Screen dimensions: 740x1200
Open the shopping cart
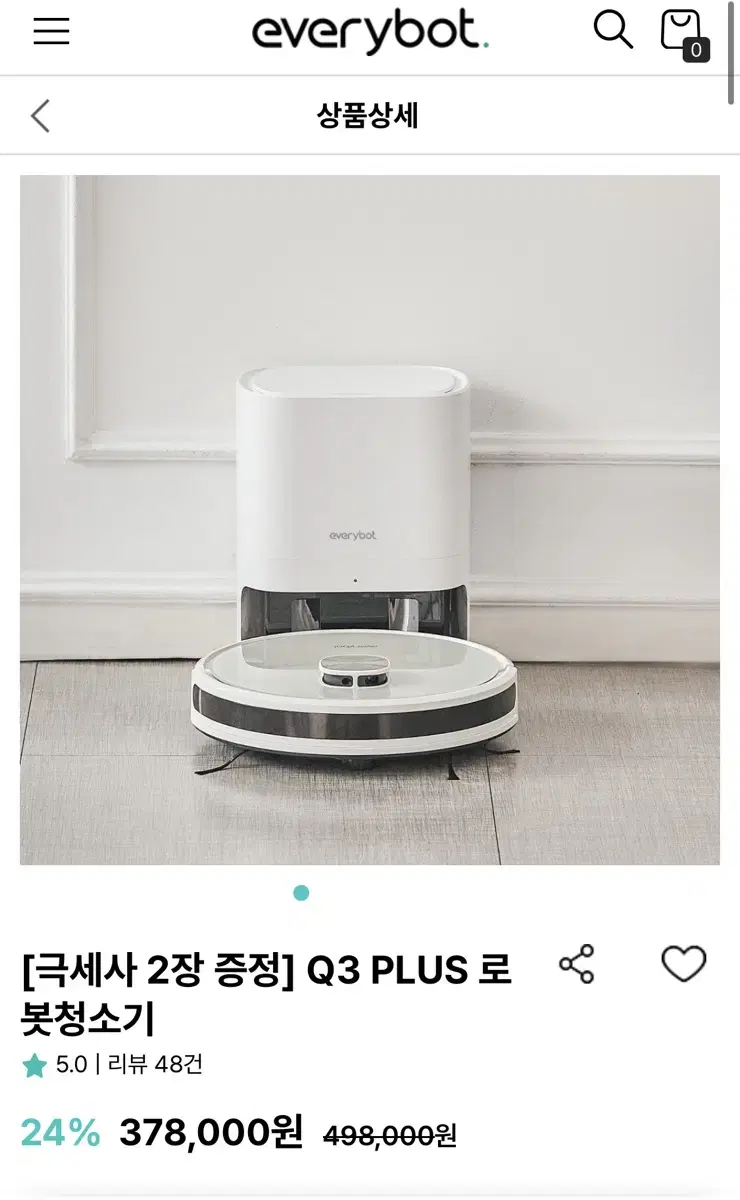pyautogui.click(x=684, y=34)
